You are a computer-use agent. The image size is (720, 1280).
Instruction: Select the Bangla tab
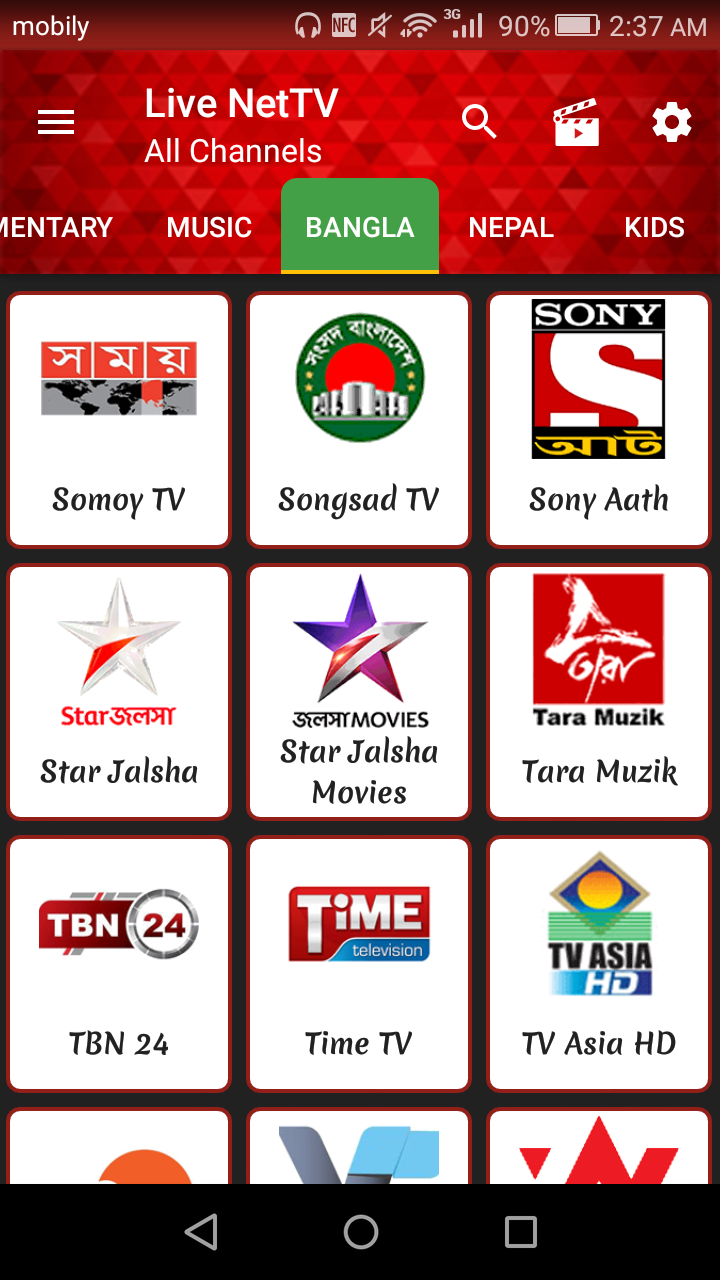click(x=360, y=227)
